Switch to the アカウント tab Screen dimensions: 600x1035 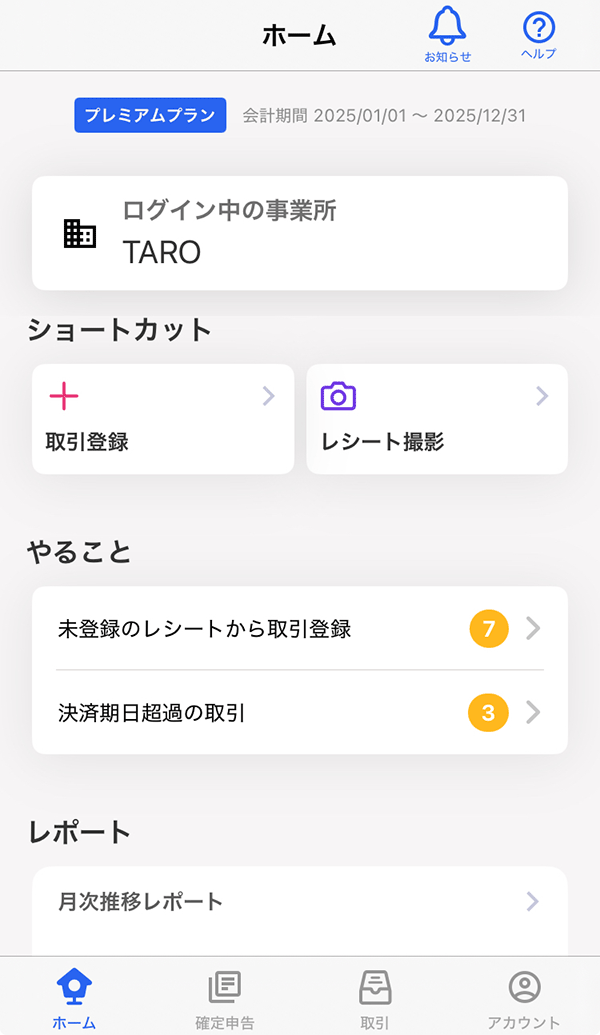pos(524,998)
